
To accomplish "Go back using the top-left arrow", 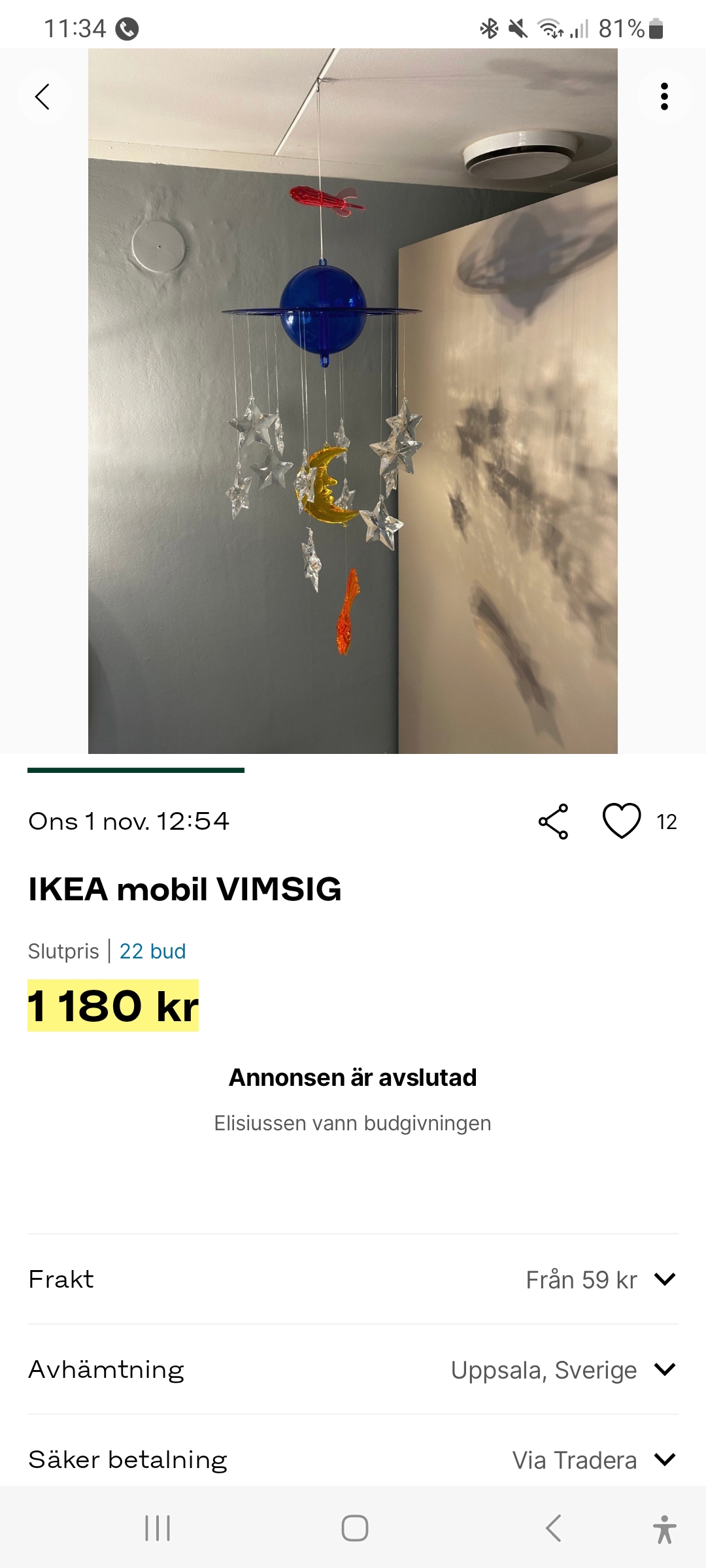I will [x=43, y=97].
